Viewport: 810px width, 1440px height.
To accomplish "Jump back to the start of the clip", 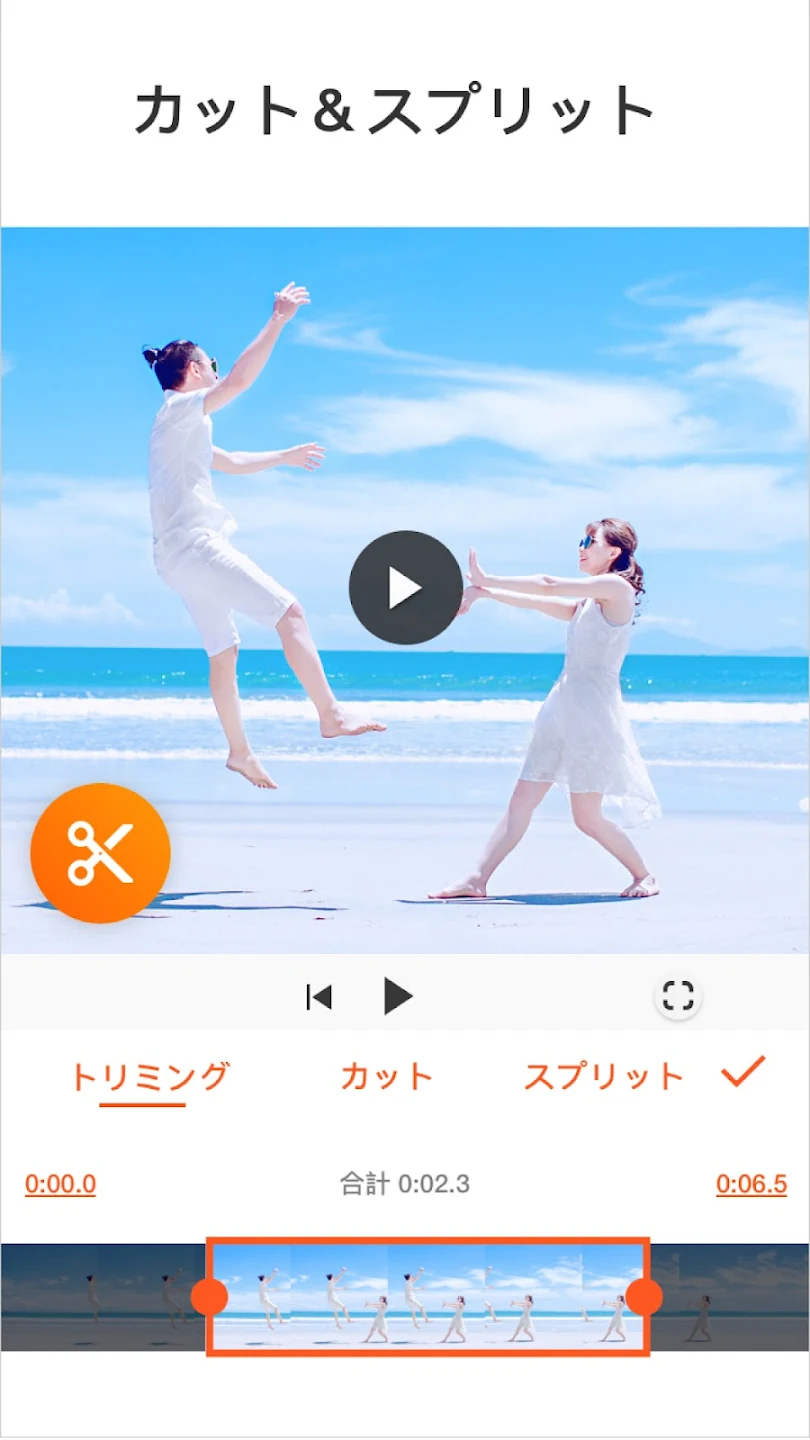I will (x=319, y=997).
